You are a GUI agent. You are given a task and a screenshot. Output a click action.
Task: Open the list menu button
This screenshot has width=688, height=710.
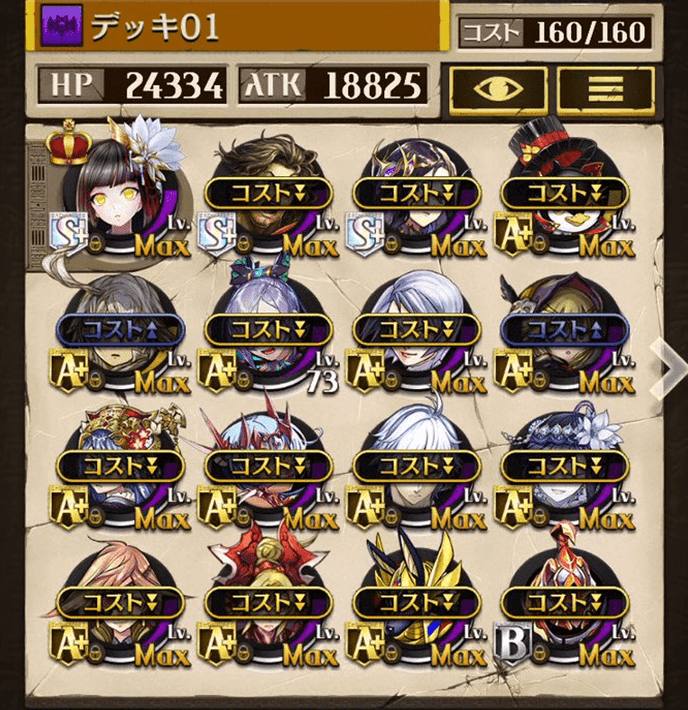605,88
